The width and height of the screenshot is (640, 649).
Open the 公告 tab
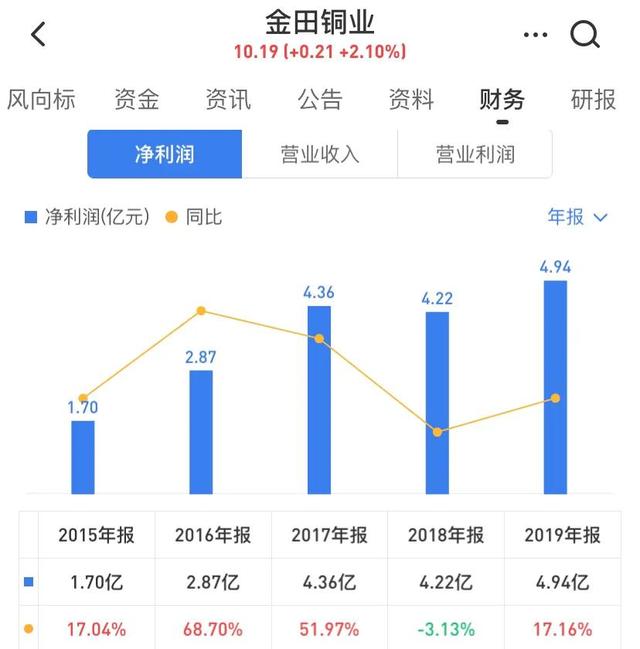pyautogui.click(x=320, y=100)
